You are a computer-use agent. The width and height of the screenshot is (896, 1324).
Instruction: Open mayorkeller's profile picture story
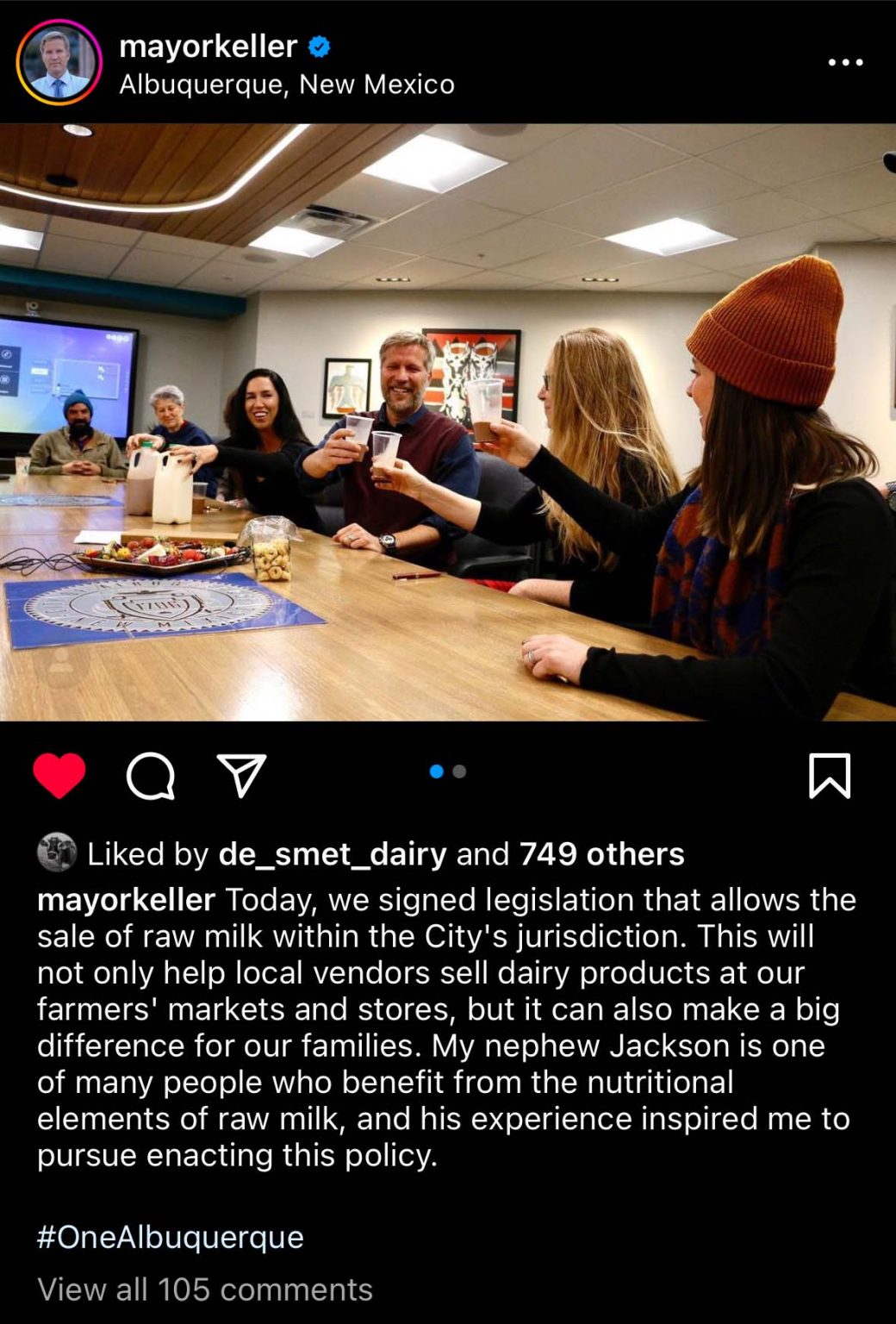[58, 63]
